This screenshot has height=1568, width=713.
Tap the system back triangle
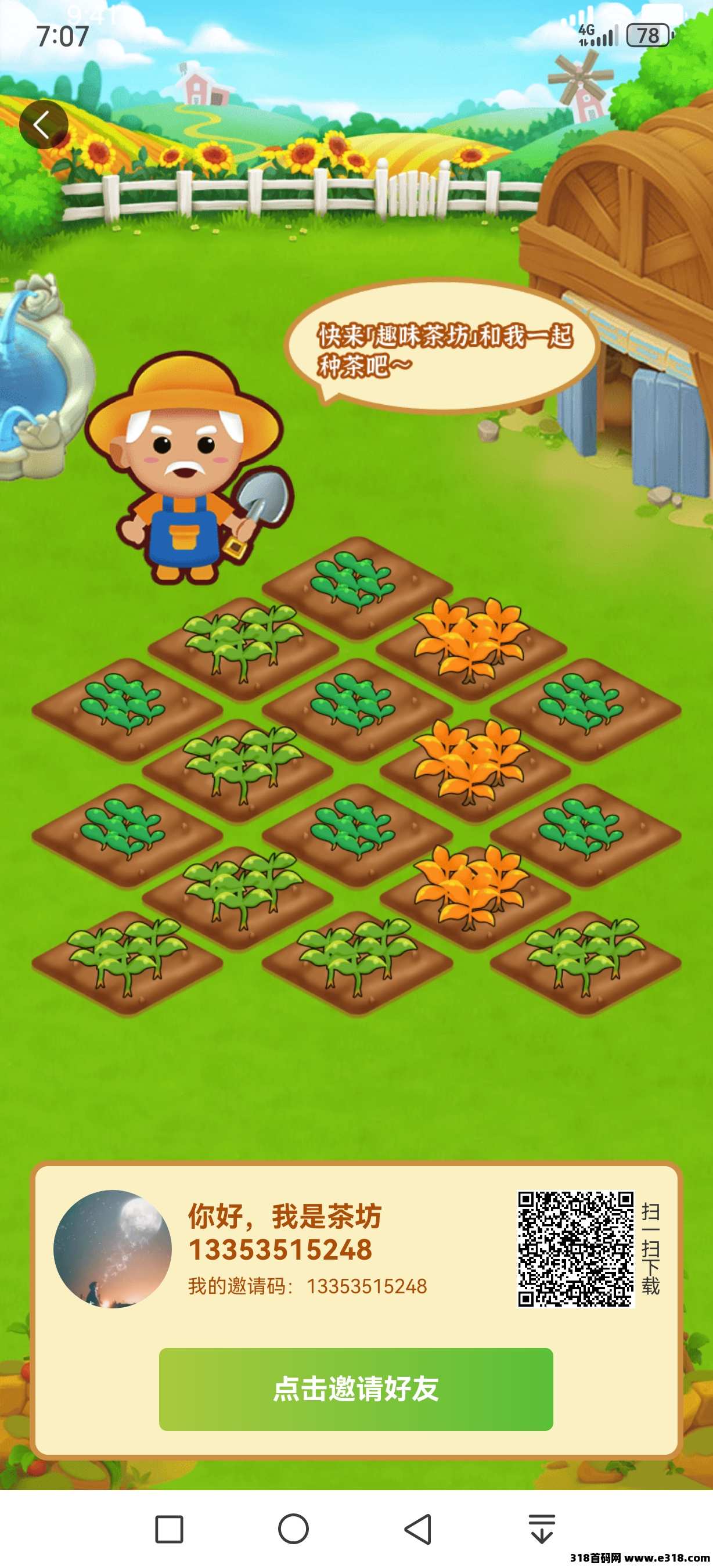(418, 1529)
